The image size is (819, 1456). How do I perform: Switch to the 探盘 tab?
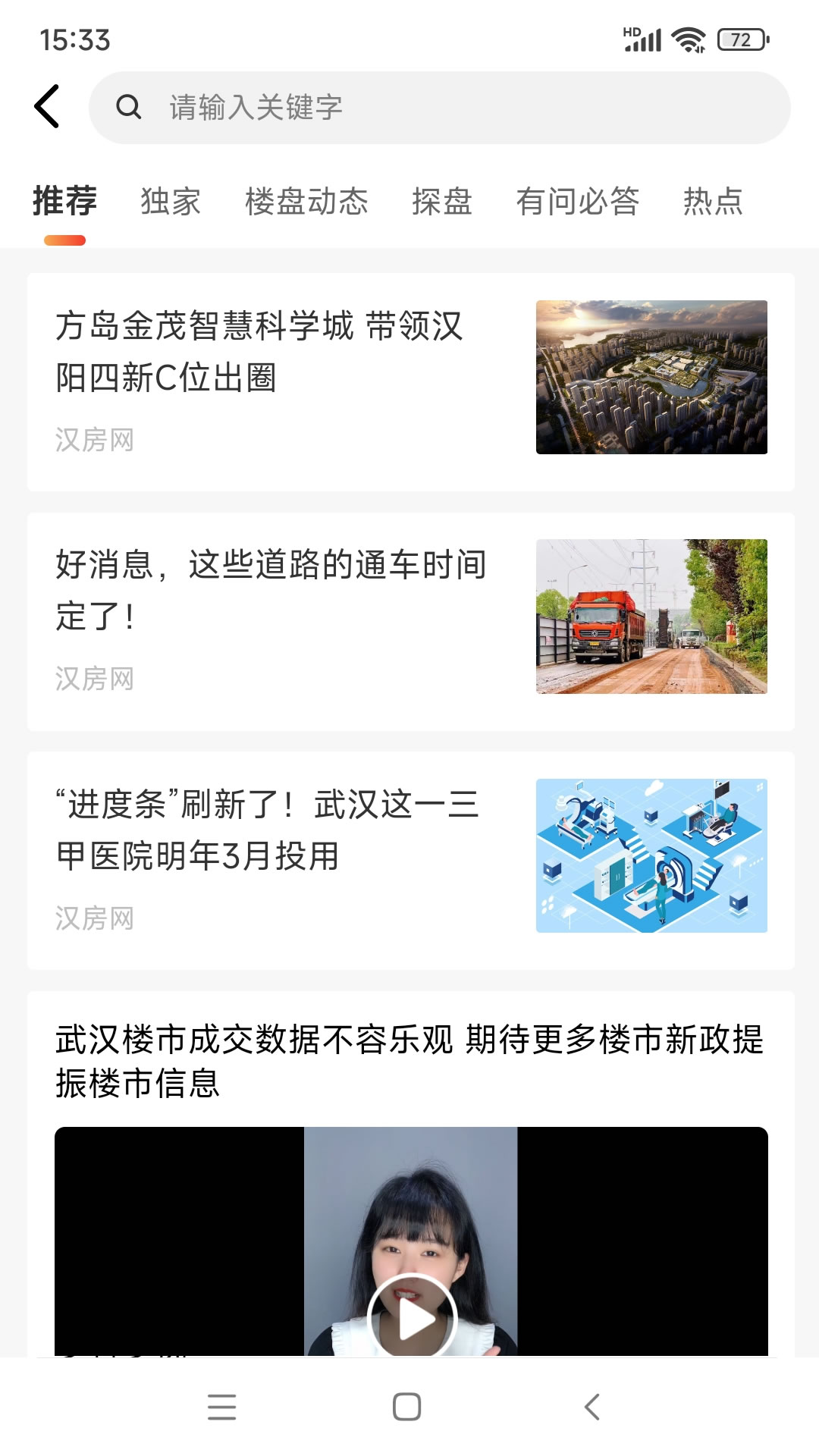point(442,202)
